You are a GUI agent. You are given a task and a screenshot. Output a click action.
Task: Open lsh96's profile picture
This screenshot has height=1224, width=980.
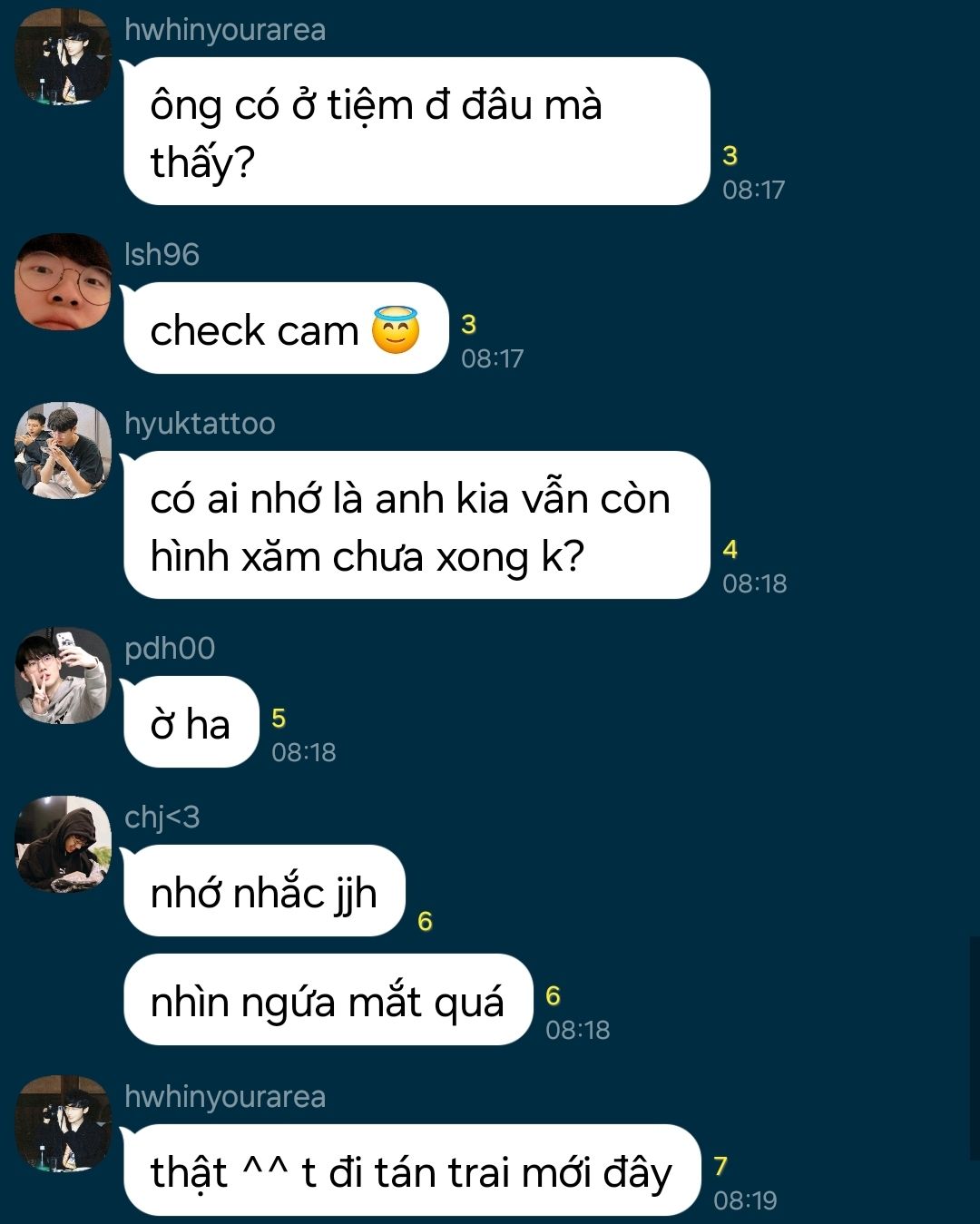(63, 281)
